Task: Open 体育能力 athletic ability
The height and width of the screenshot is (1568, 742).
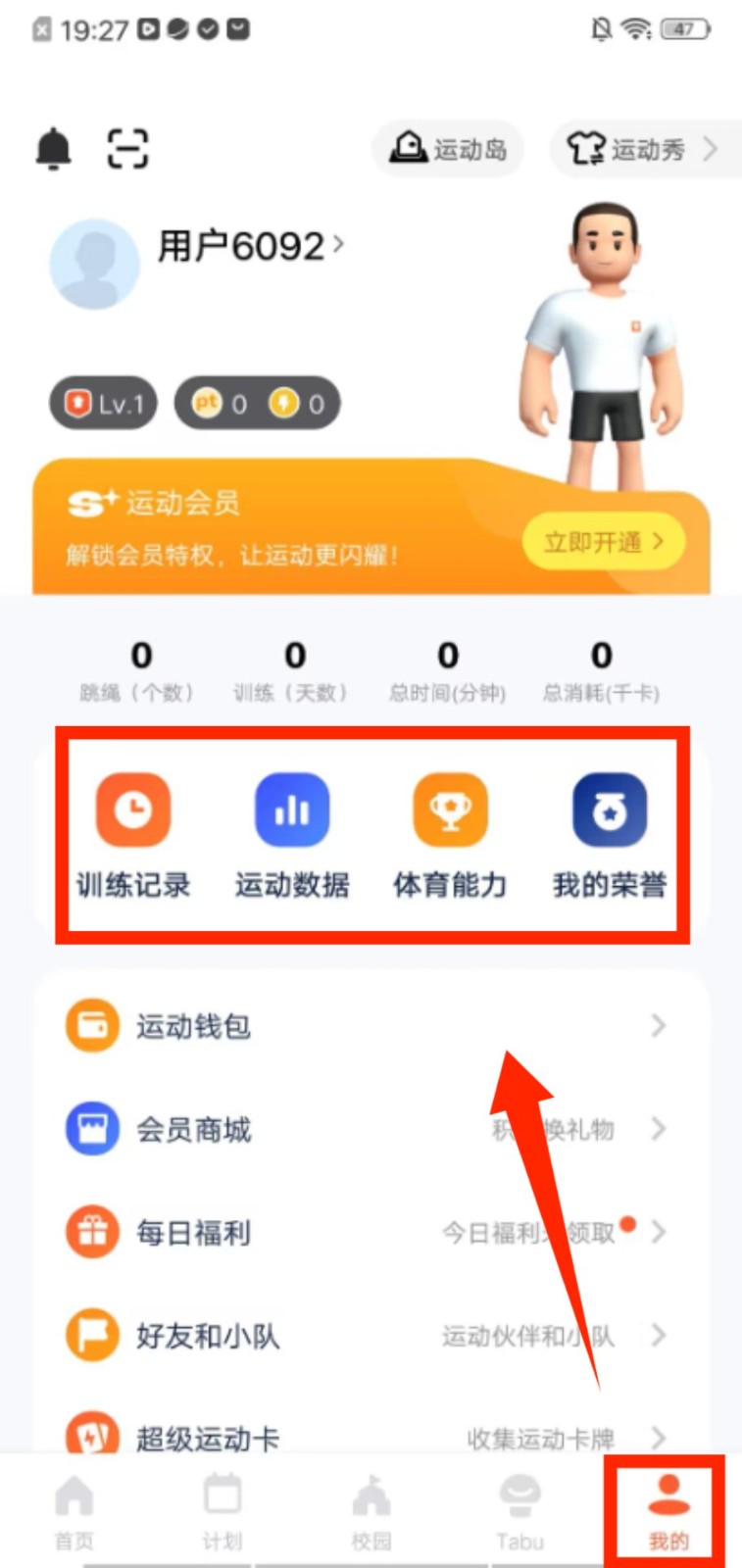Action: (450, 835)
